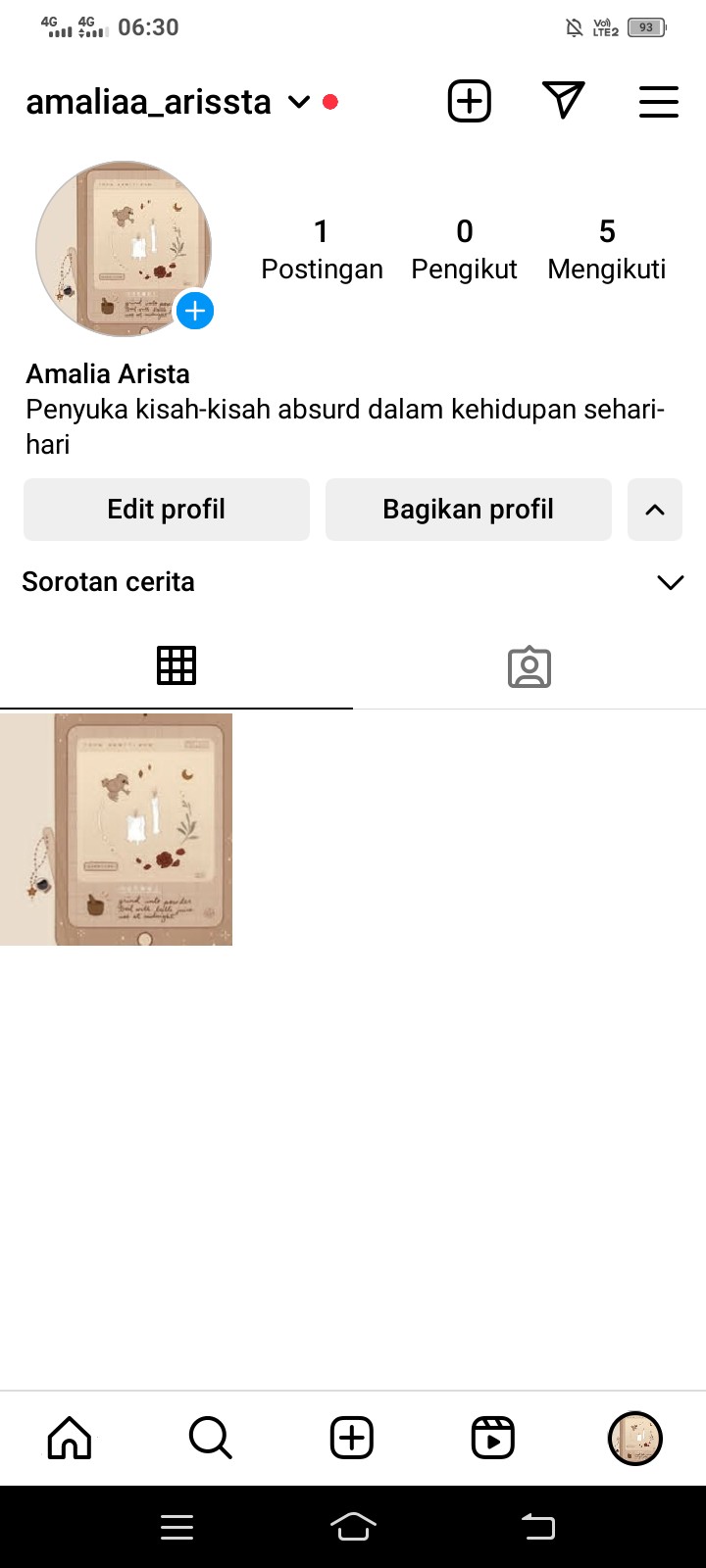The image size is (706, 1568).
Task: Tap the bottom bar create post button
Action: point(352,1438)
